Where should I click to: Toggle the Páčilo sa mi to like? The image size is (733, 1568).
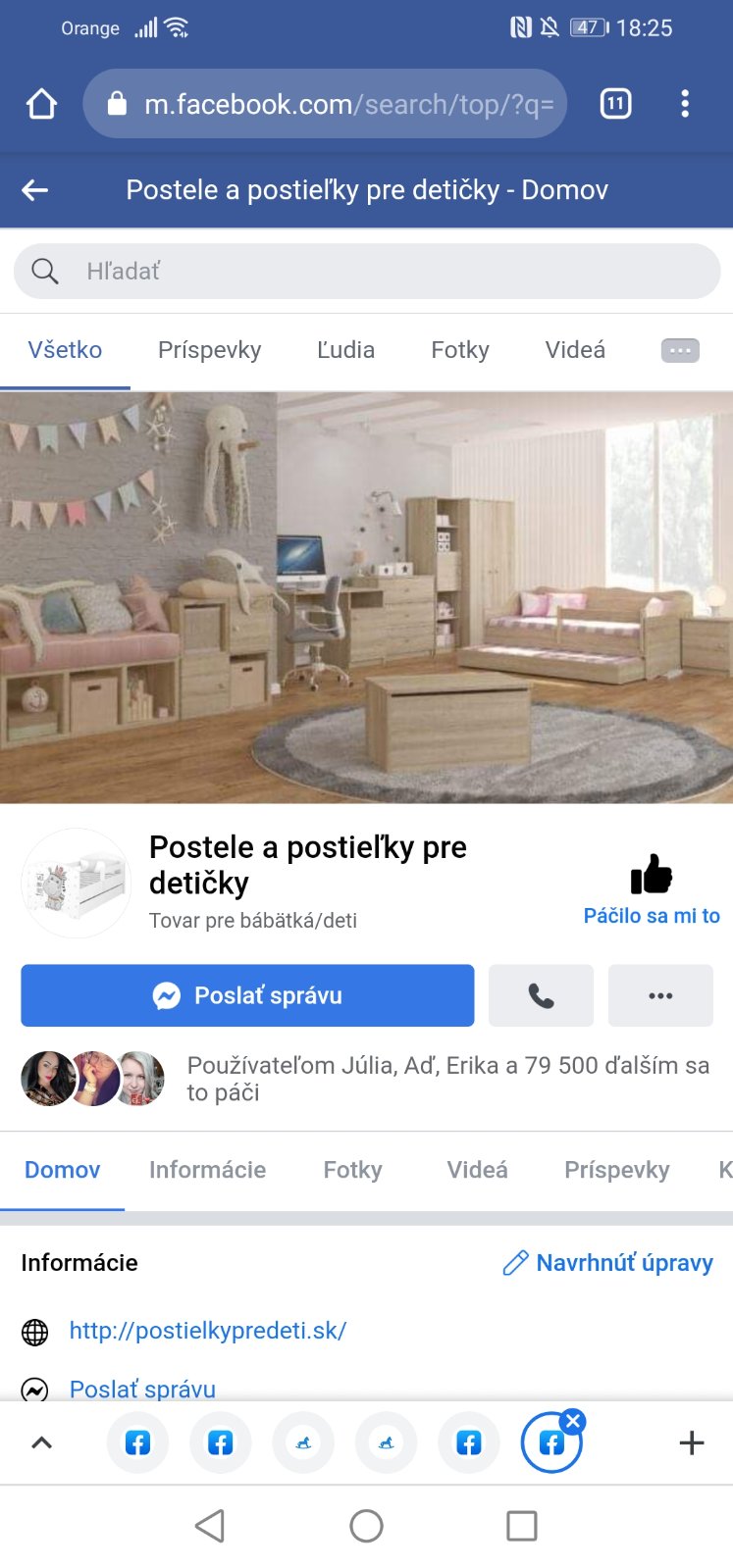(x=652, y=888)
